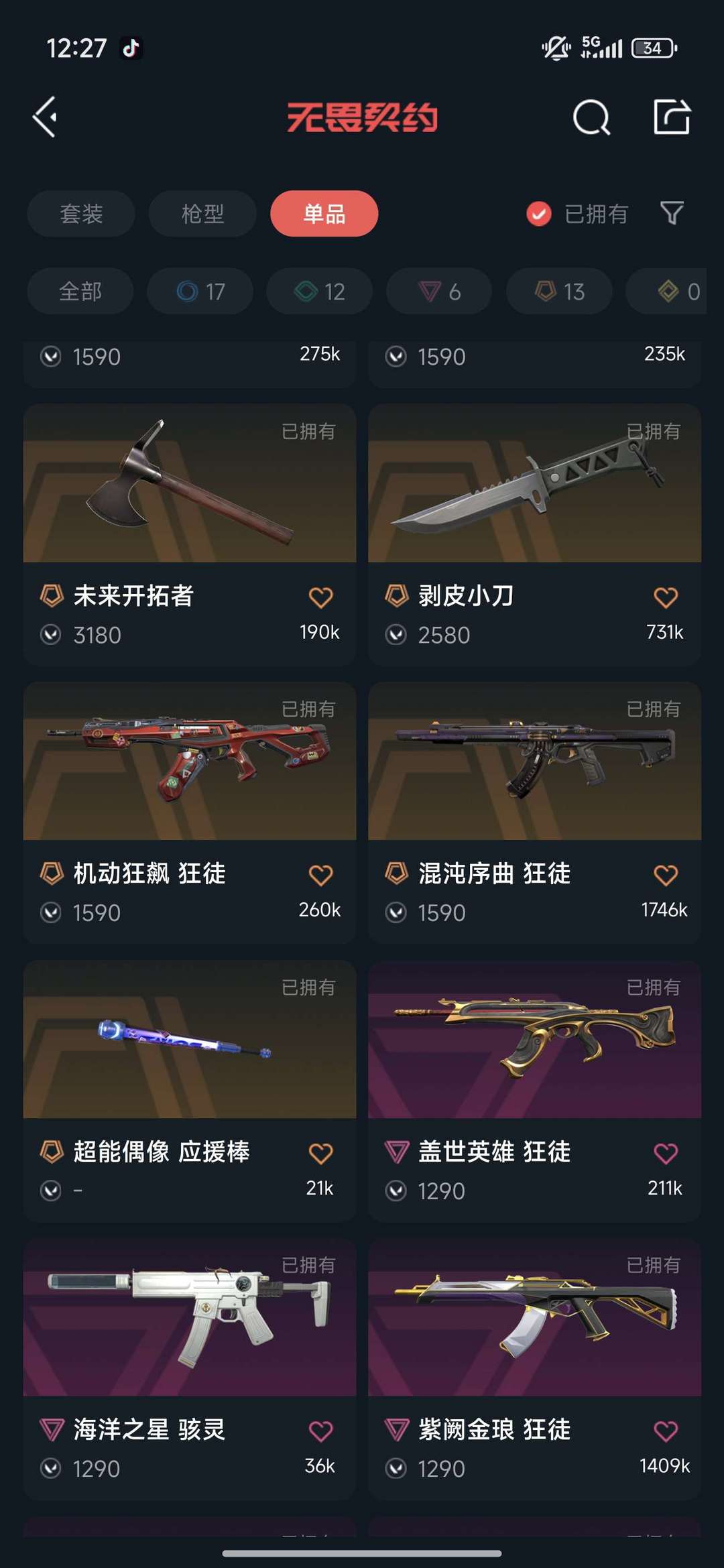Tap the 全部 filter button
Image resolution: width=724 pixels, height=1568 pixels.
pos(80,291)
